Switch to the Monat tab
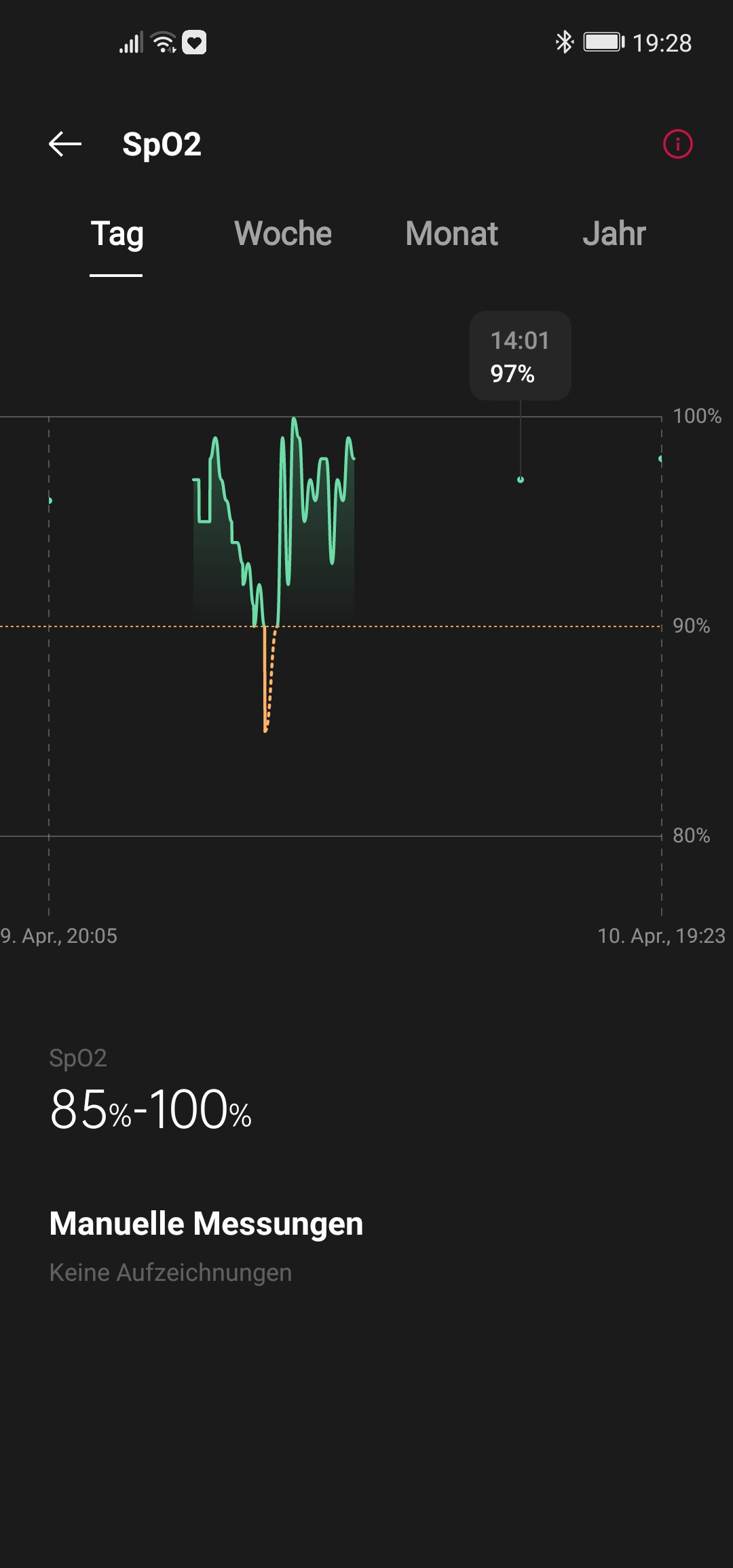 point(451,234)
